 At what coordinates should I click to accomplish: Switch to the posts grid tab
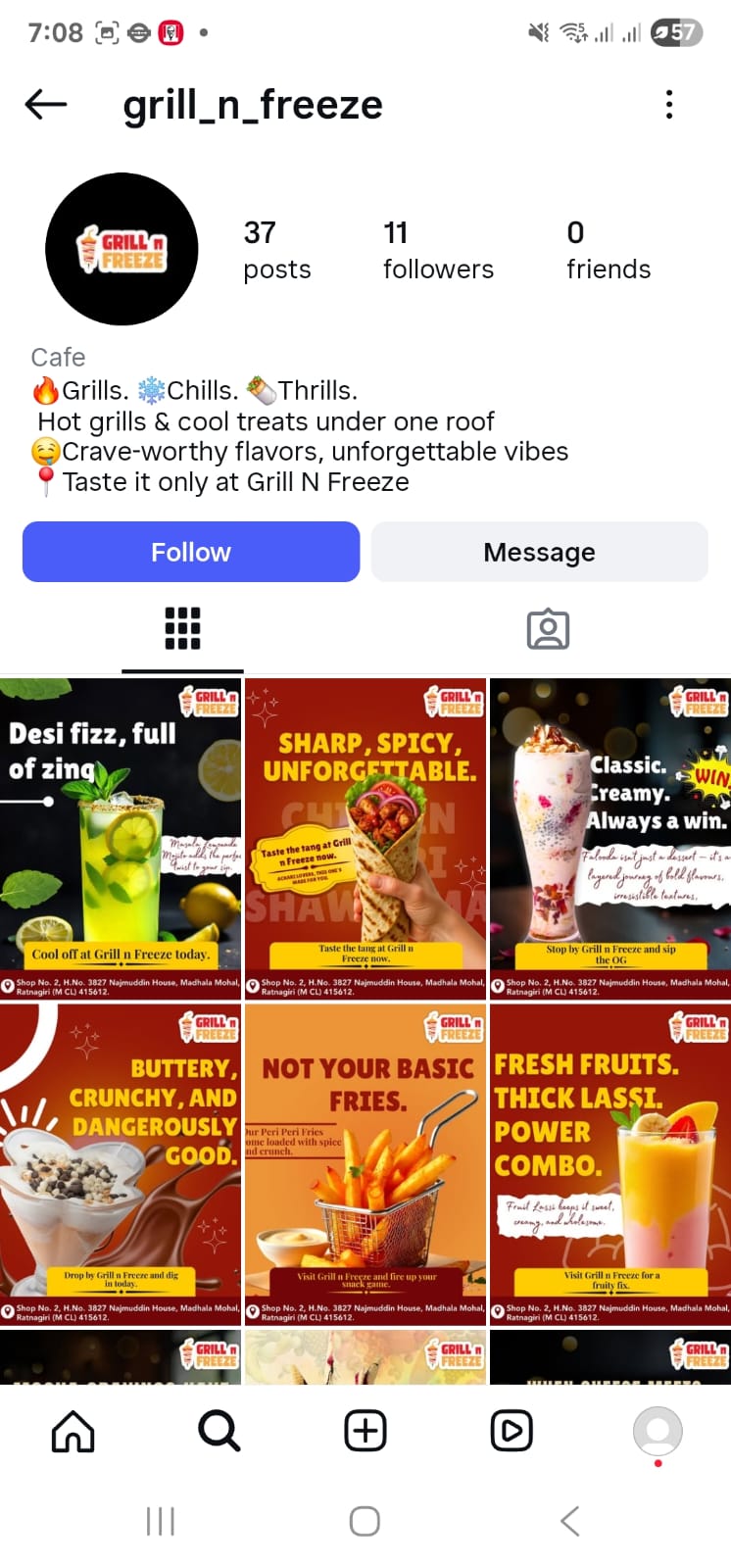click(x=182, y=629)
